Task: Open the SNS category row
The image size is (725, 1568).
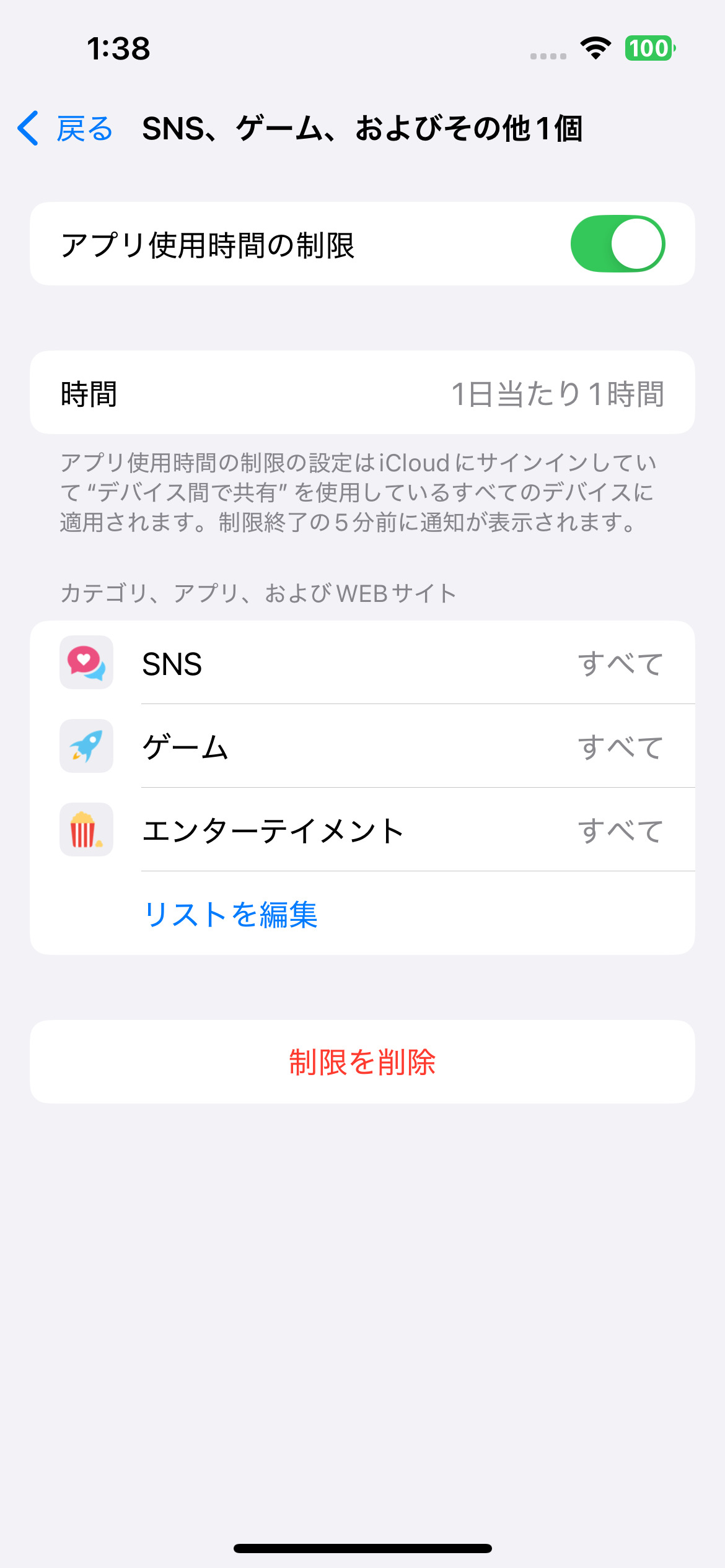Action: [362, 663]
